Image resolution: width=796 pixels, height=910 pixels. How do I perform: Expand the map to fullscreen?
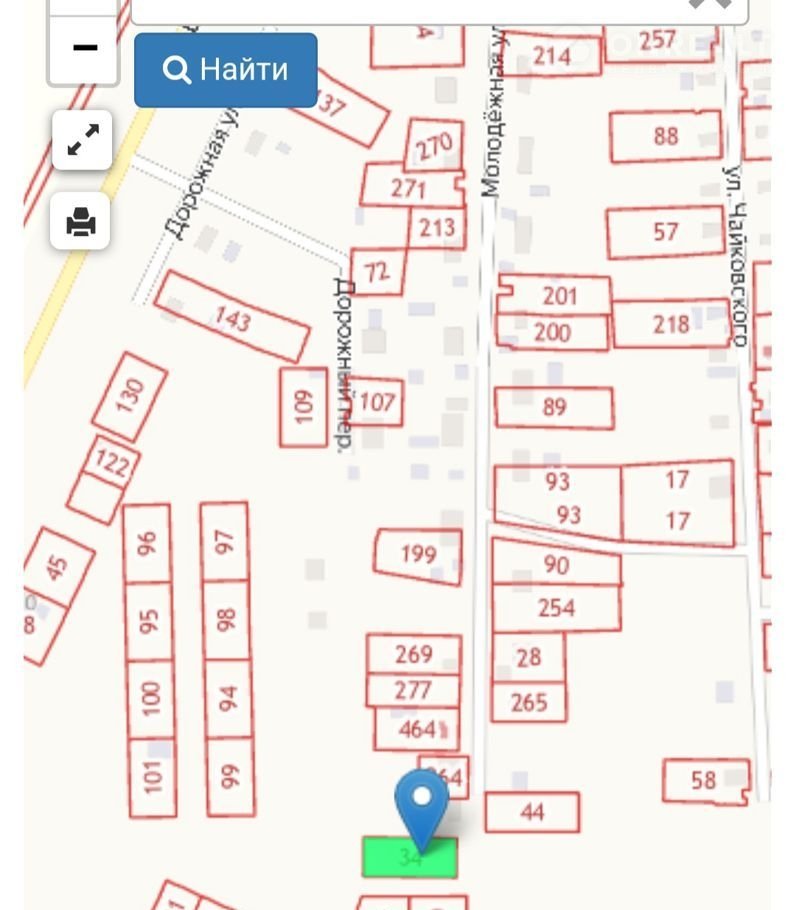(82, 139)
